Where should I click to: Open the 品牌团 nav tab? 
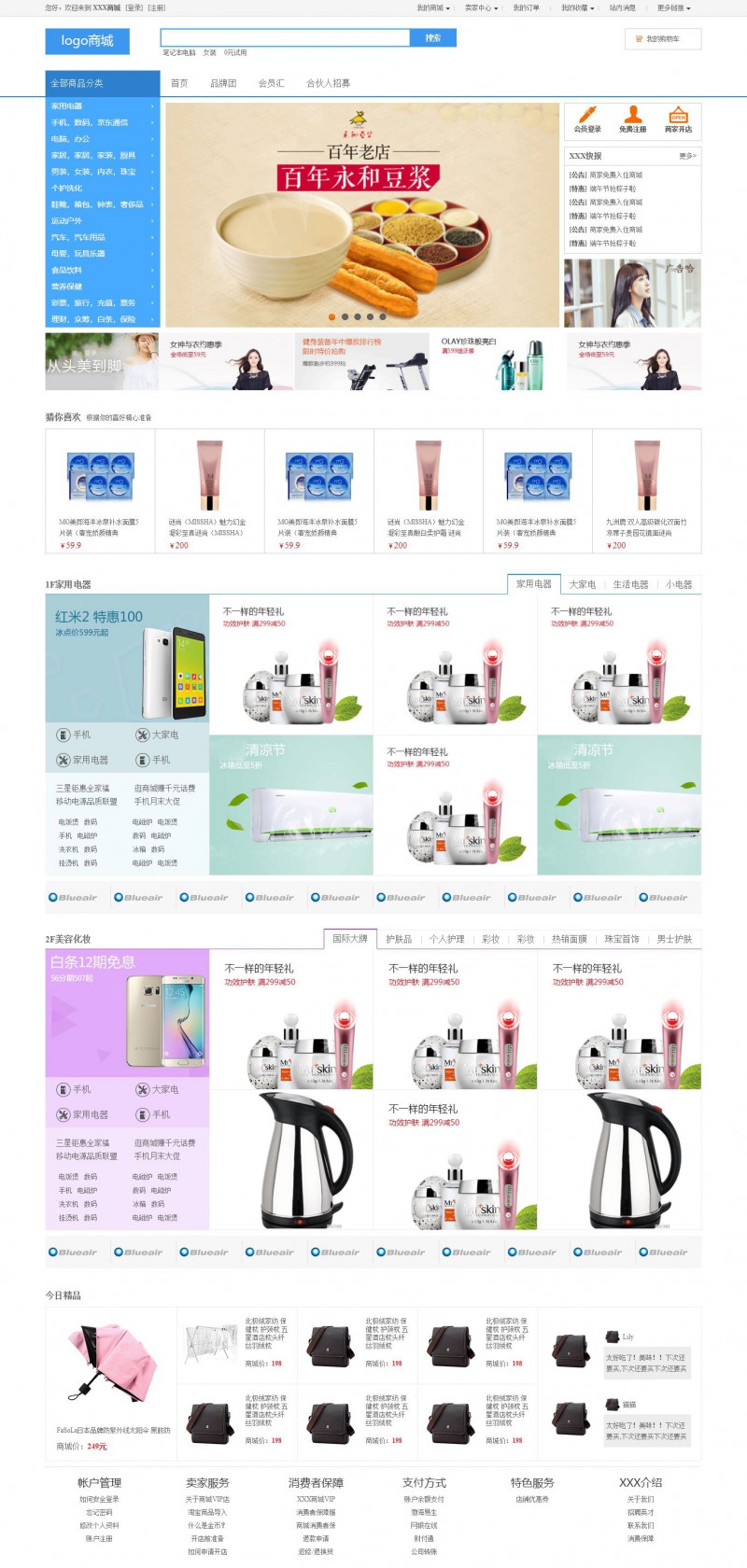coord(223,83)
